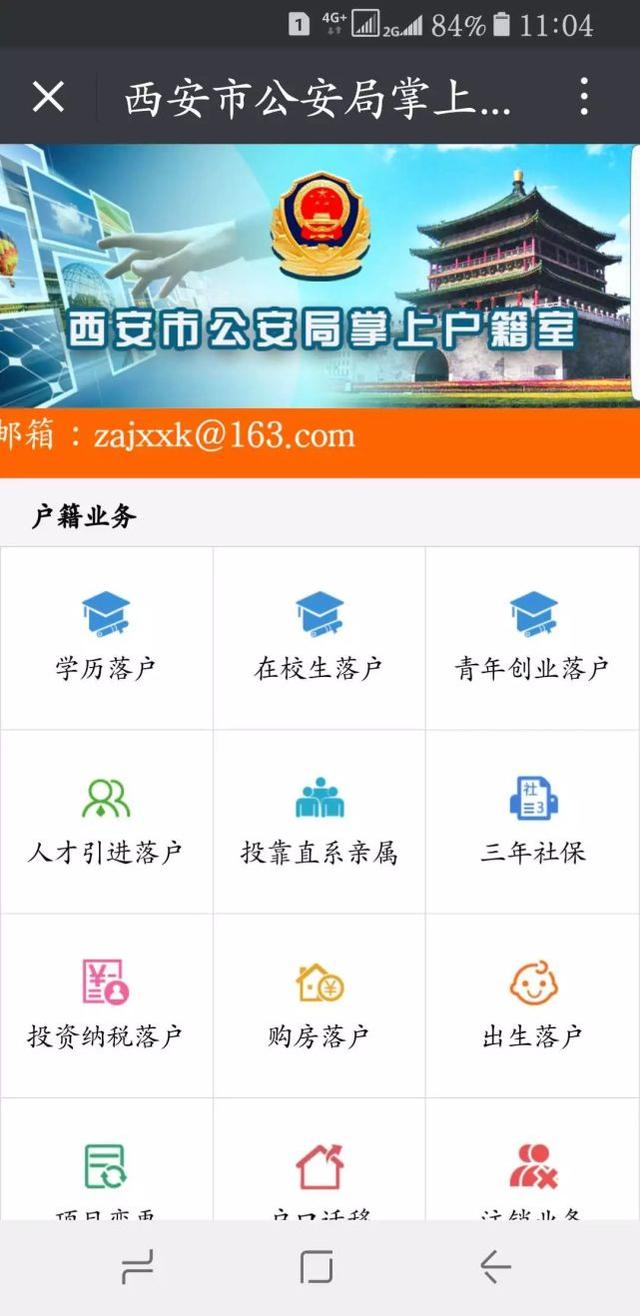Viewport: 640px width, 1316px height.
Task: Open the three-dot overflow menu
Action: pos(584,97)
